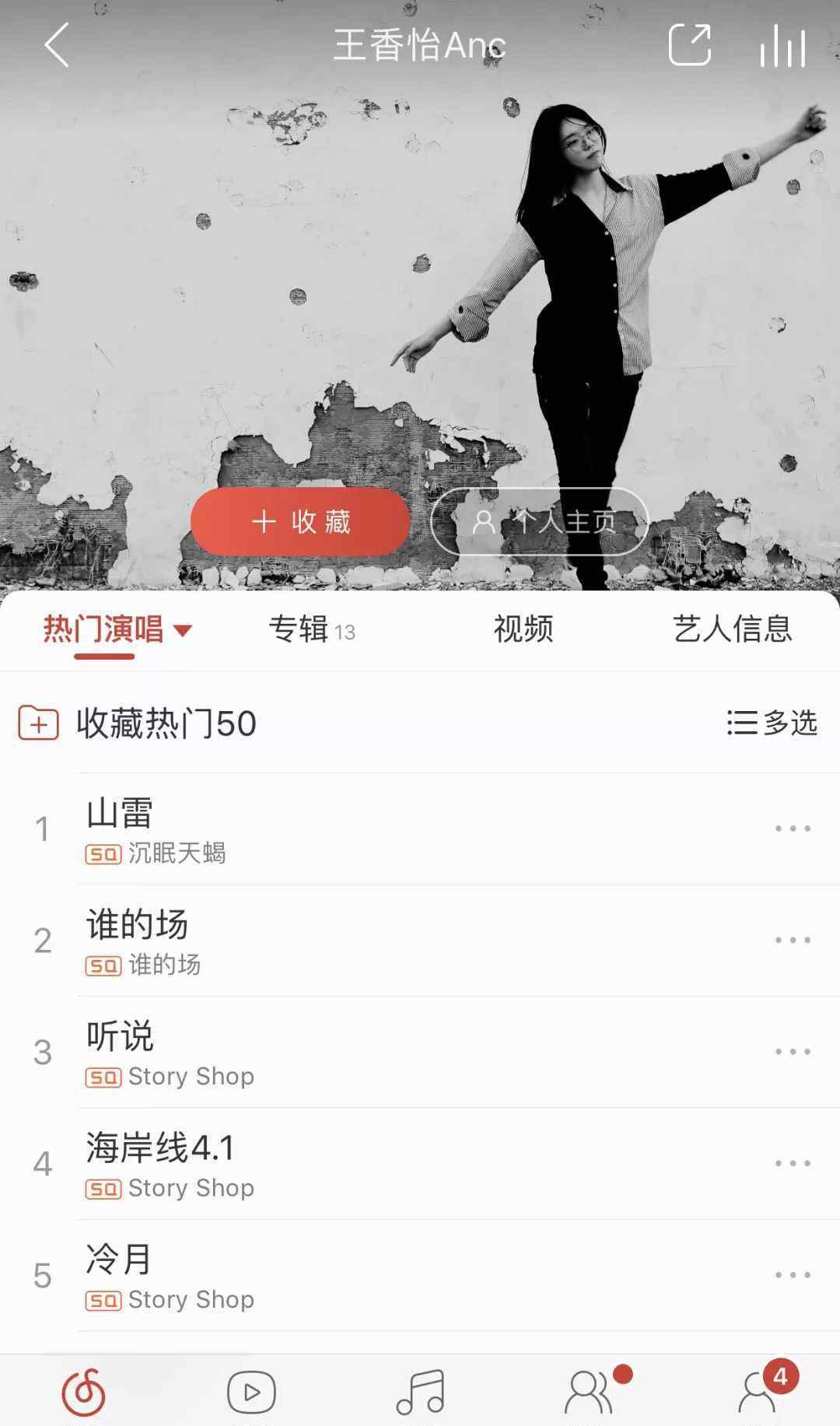This screenshot has height=1426, width=840.
Task: Open the account tab with badge 4
Action: click(758, 1393)
